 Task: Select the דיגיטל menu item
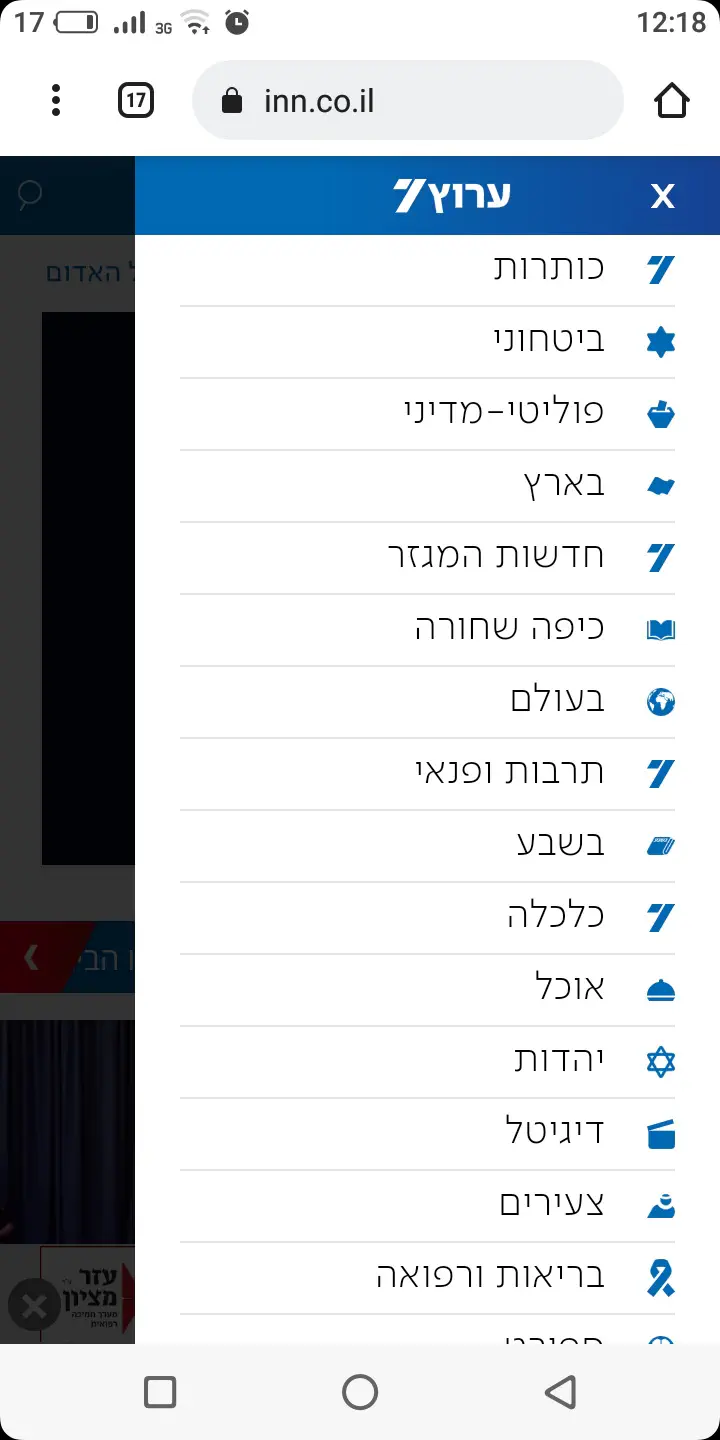(x=555, y=1133)
